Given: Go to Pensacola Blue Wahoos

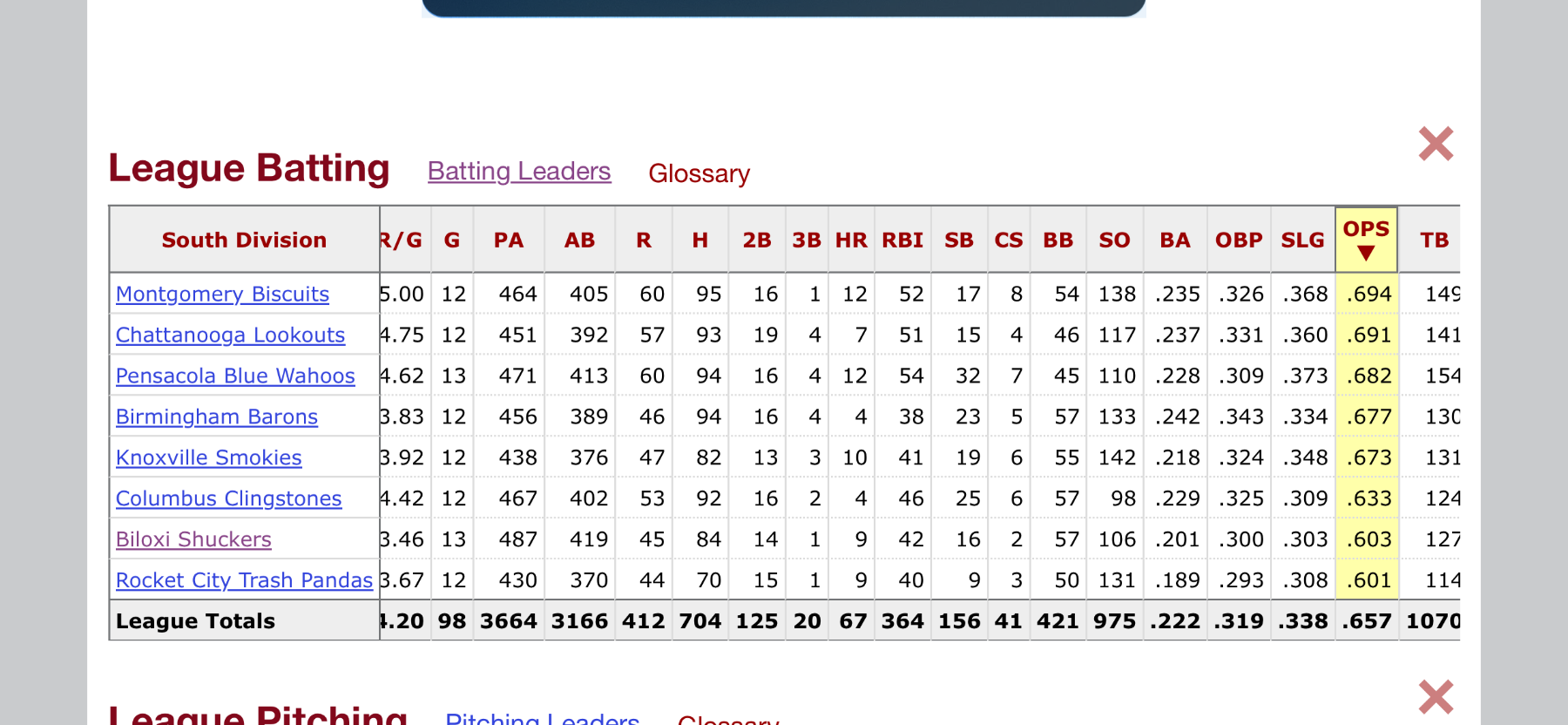Looking at the screenshot, I should (235, 376).
